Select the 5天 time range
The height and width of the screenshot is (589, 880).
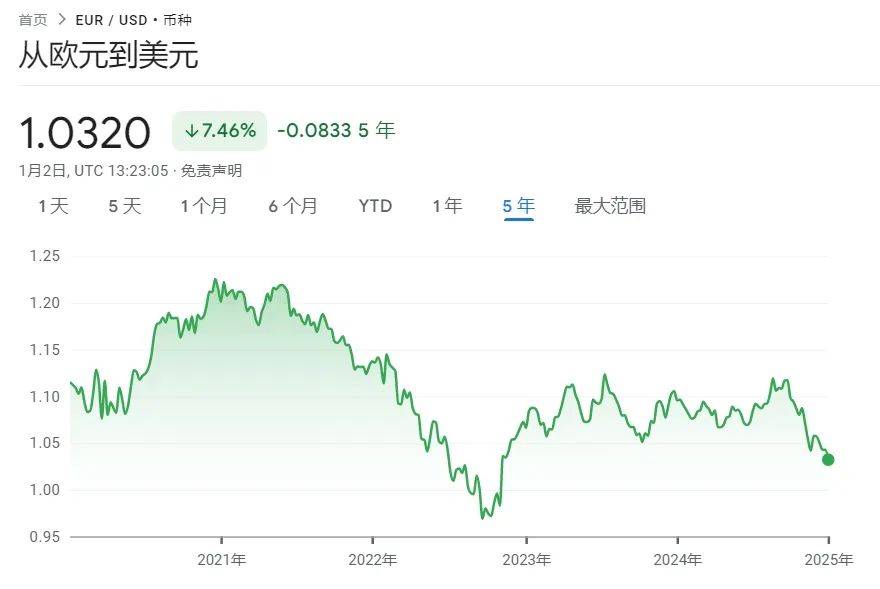click(x=125, y=206)
